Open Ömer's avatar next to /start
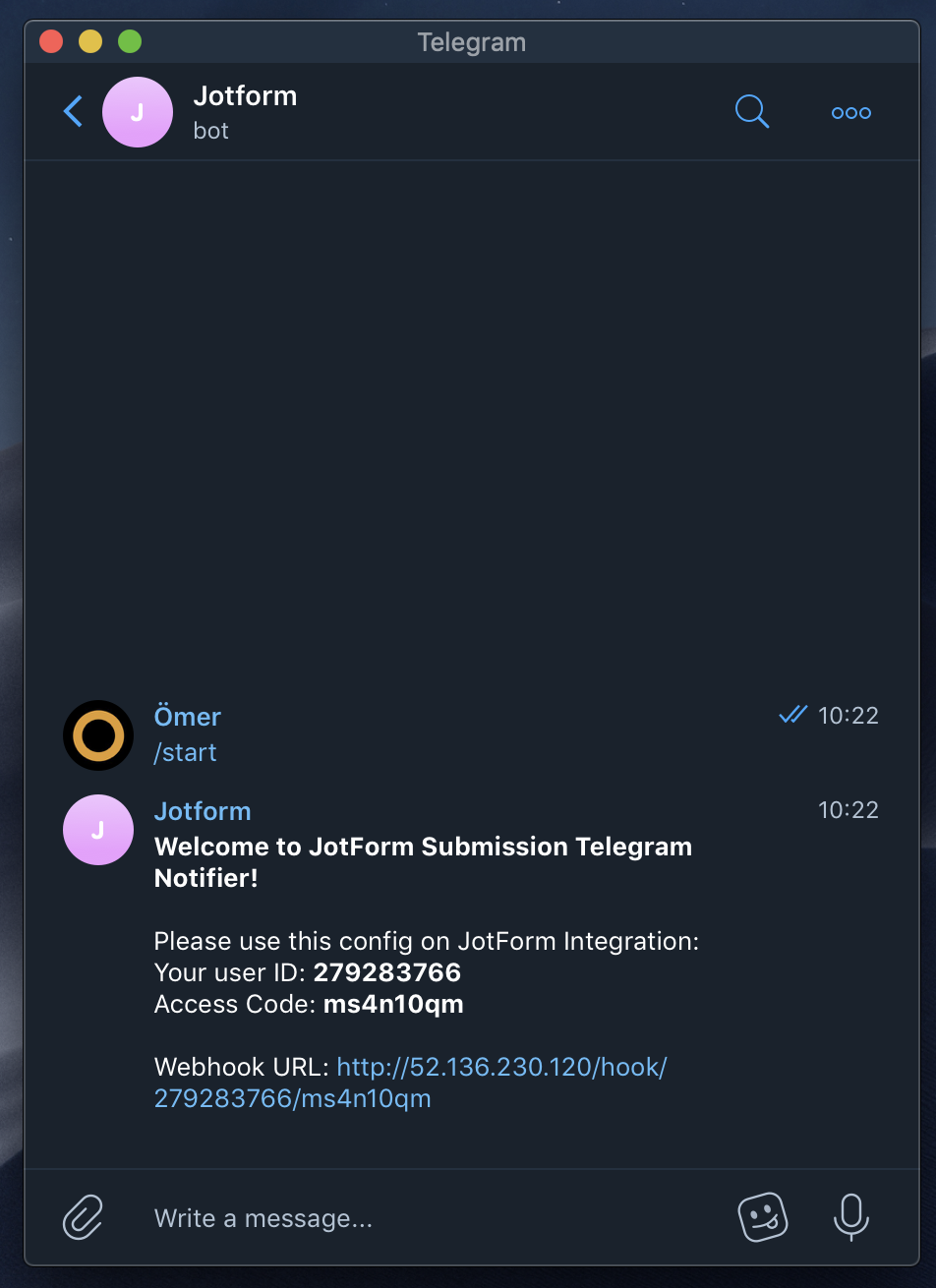 coord(98,735)
